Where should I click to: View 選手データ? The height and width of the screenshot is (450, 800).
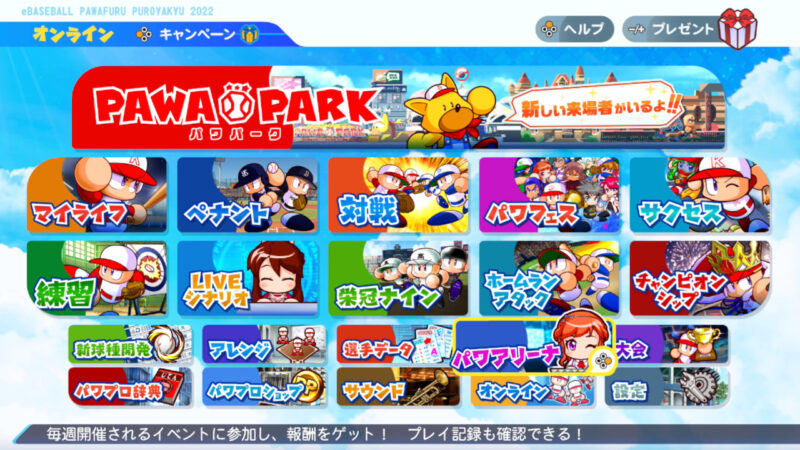392,345
